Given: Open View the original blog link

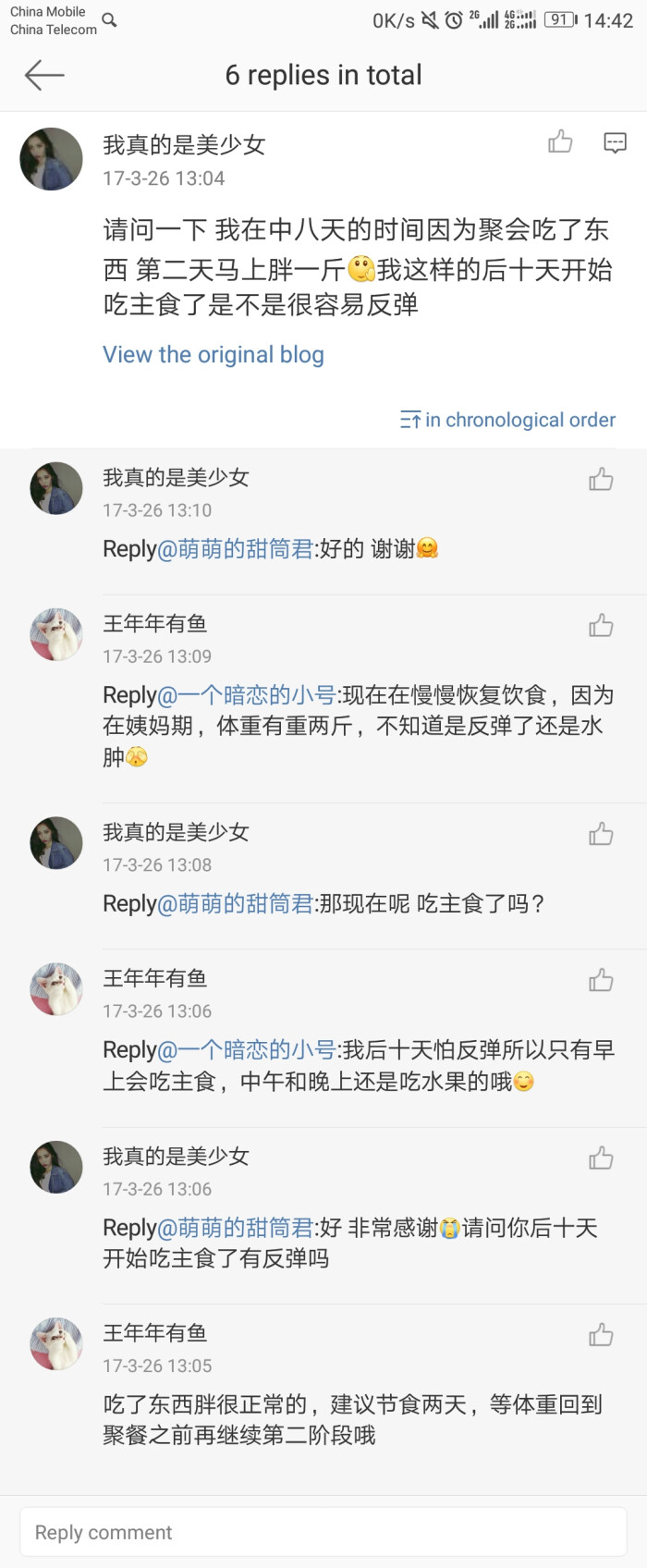Looking at the screenshot, I should click(214, 355).
